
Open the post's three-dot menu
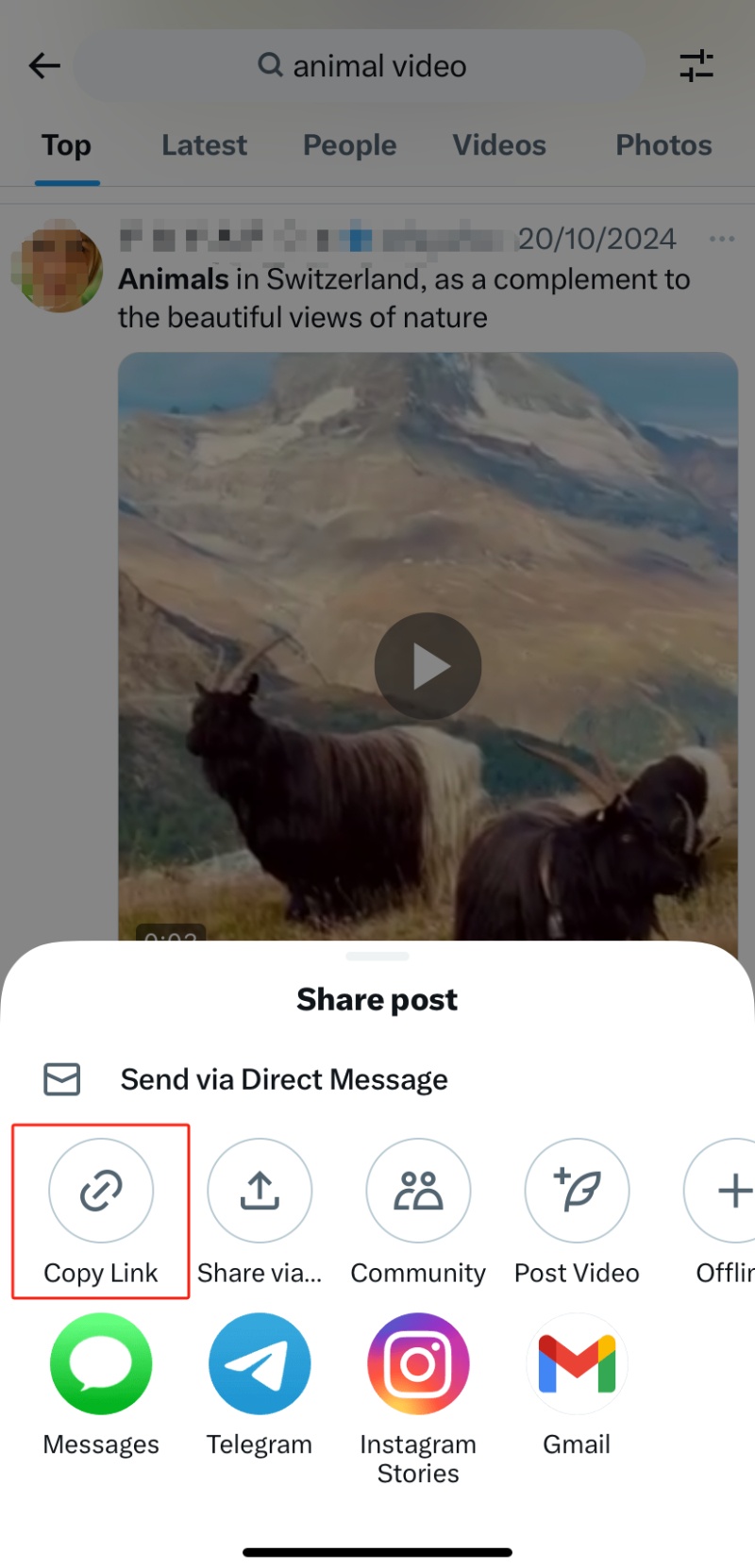point(722,239)
